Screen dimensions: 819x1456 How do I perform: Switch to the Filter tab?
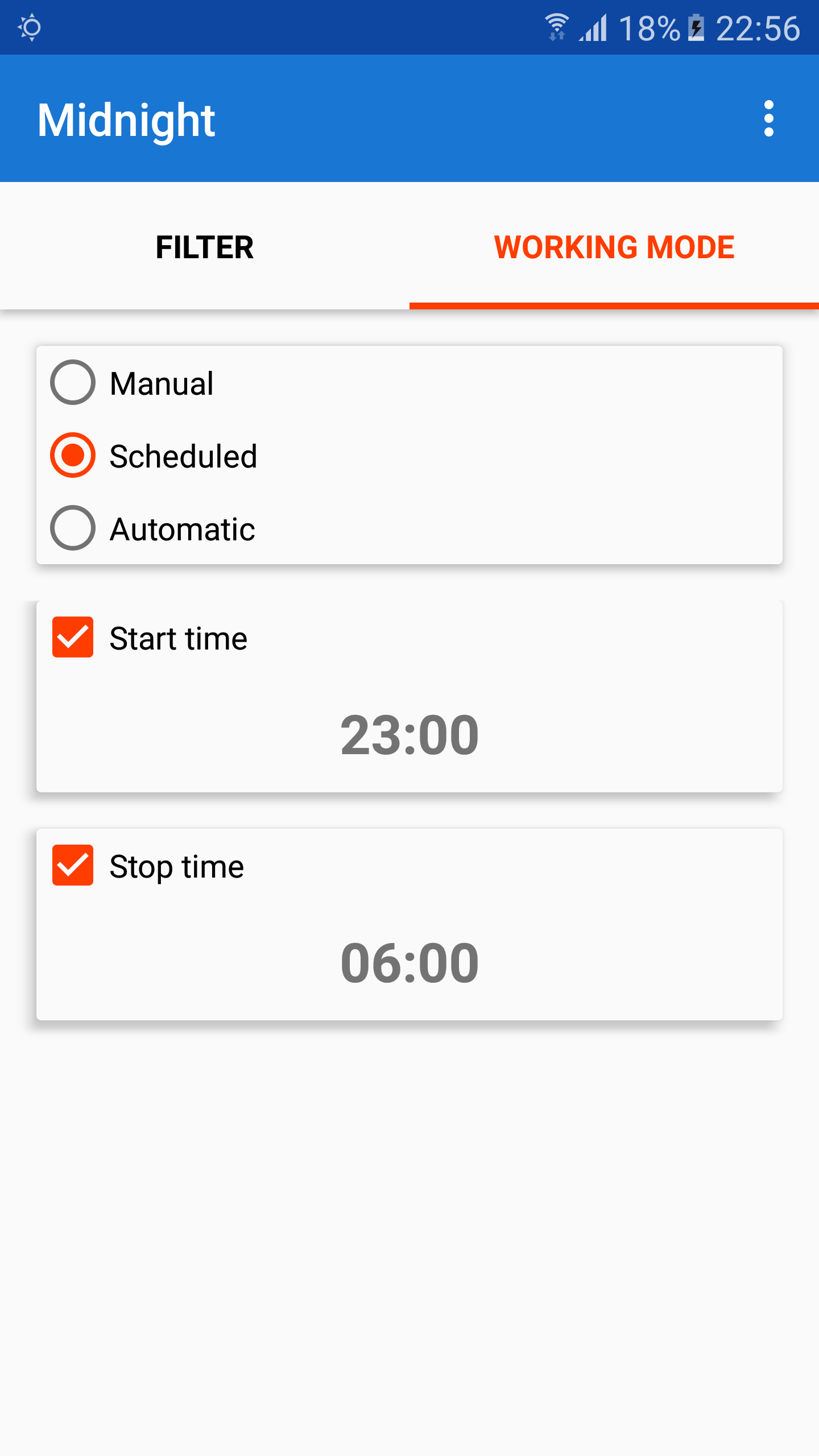205,247
